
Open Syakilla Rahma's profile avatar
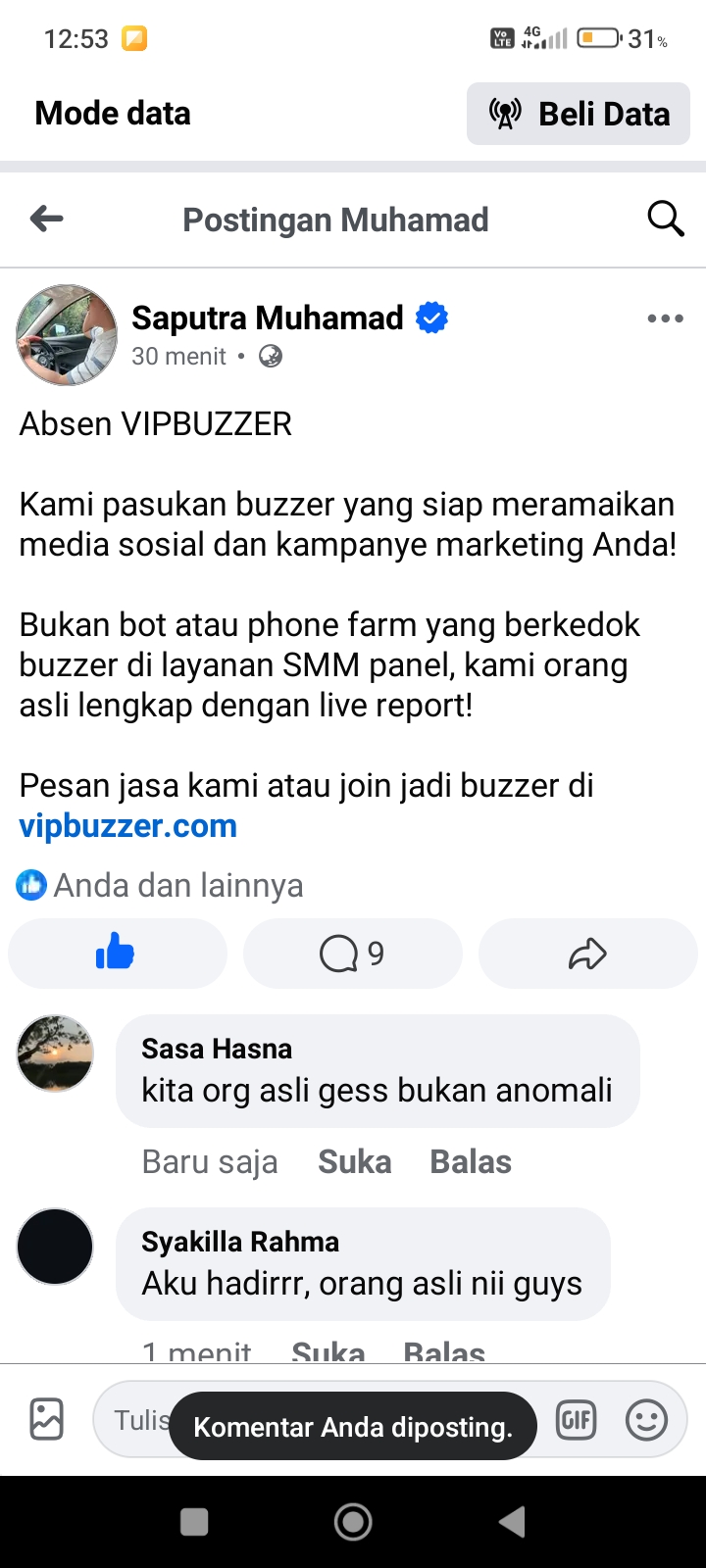56,1247
